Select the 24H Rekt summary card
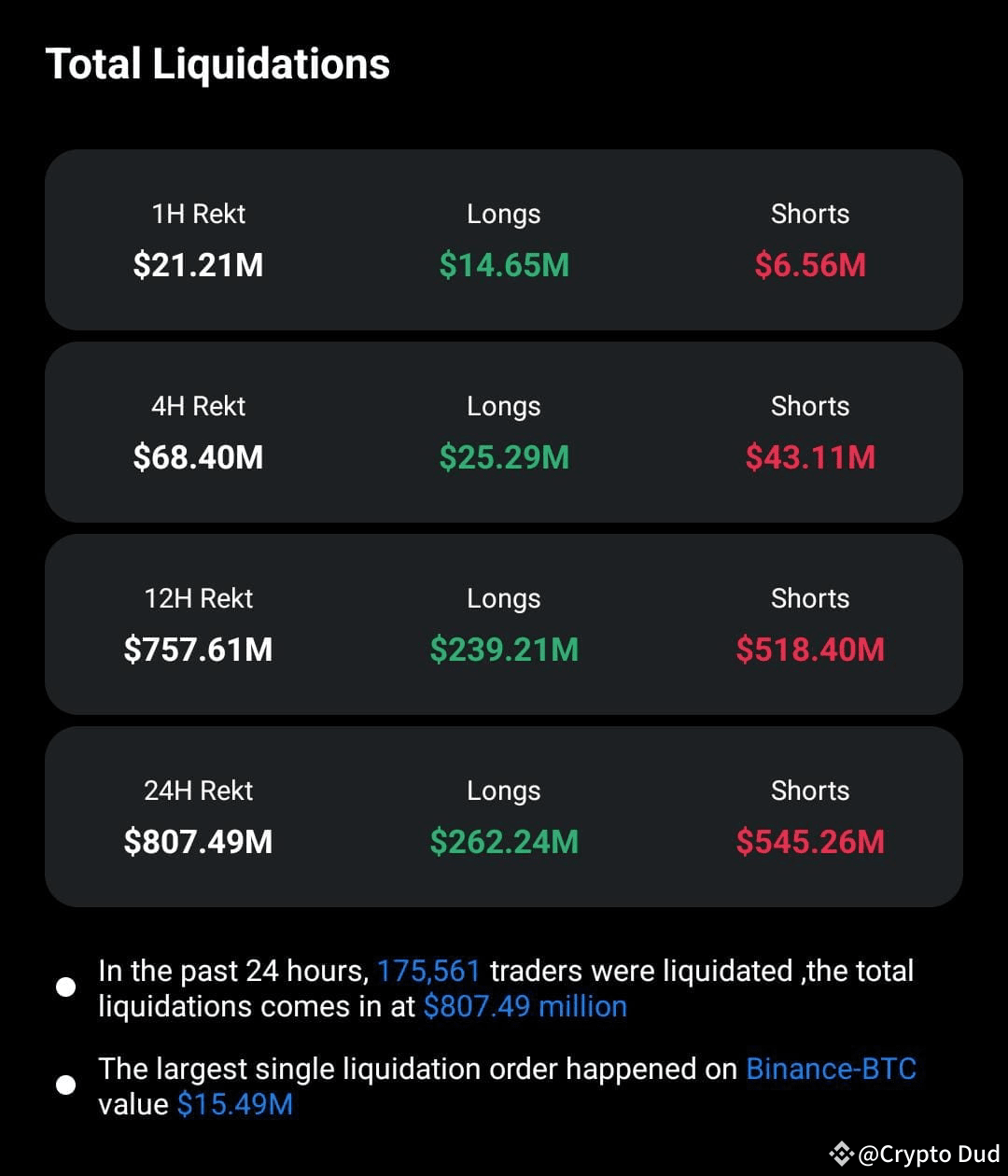The height and width of the screenshot is (1176, 1008). point(504,815)
